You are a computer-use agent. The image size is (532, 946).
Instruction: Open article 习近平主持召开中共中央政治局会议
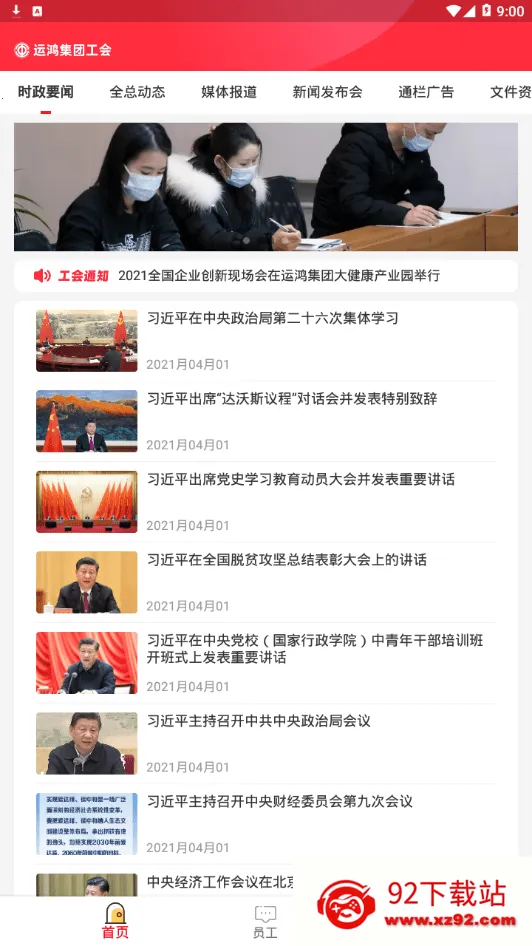pyautogui.click(x=266, y=743)
